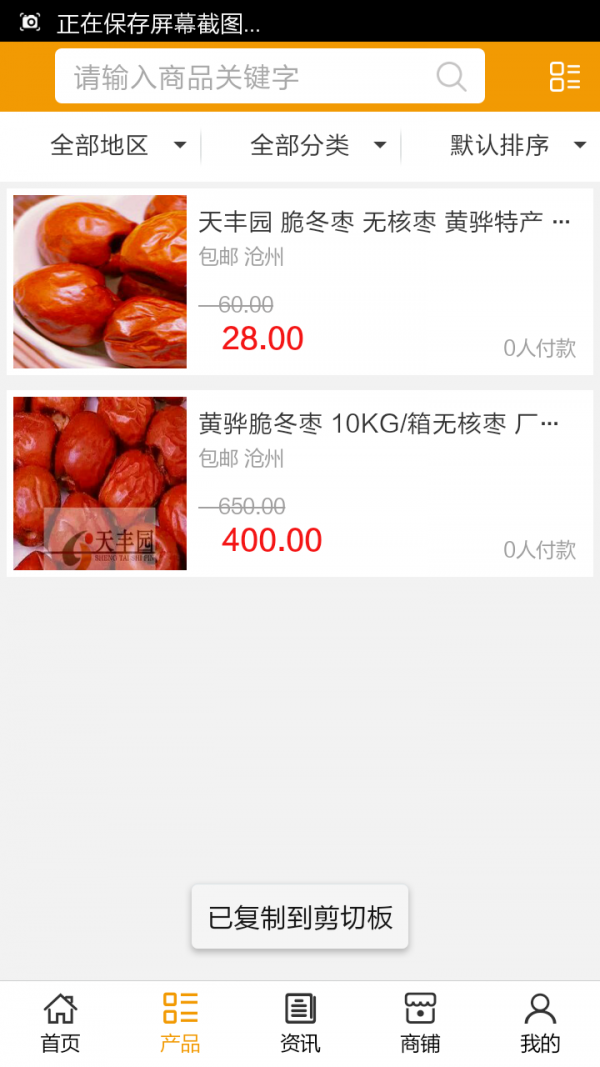Screen dimensions: 600x1067
Task: Tap the magnifier search icon
Action: click(451, 77)
